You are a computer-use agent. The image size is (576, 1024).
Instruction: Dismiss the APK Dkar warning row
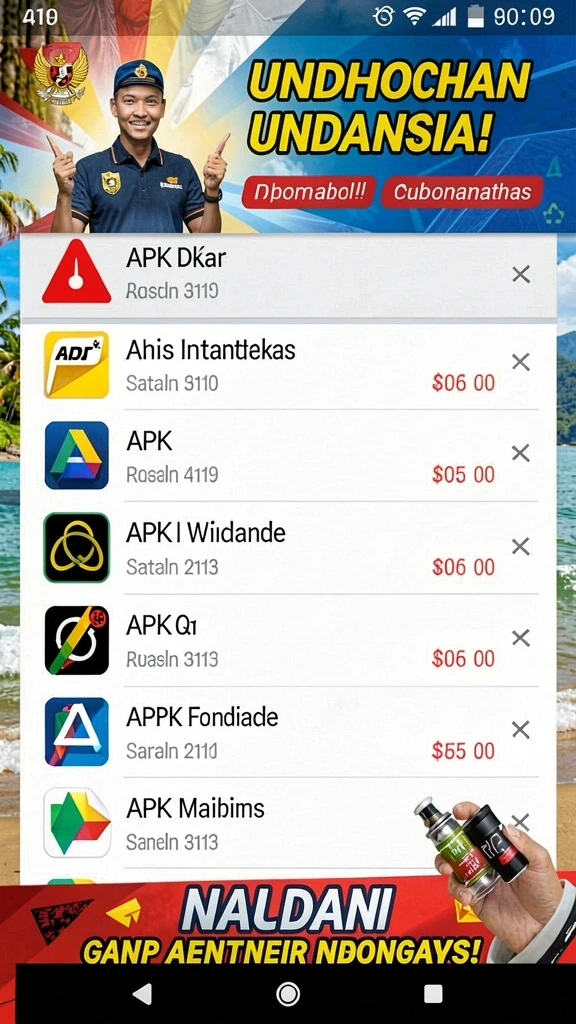pos(520,275)
